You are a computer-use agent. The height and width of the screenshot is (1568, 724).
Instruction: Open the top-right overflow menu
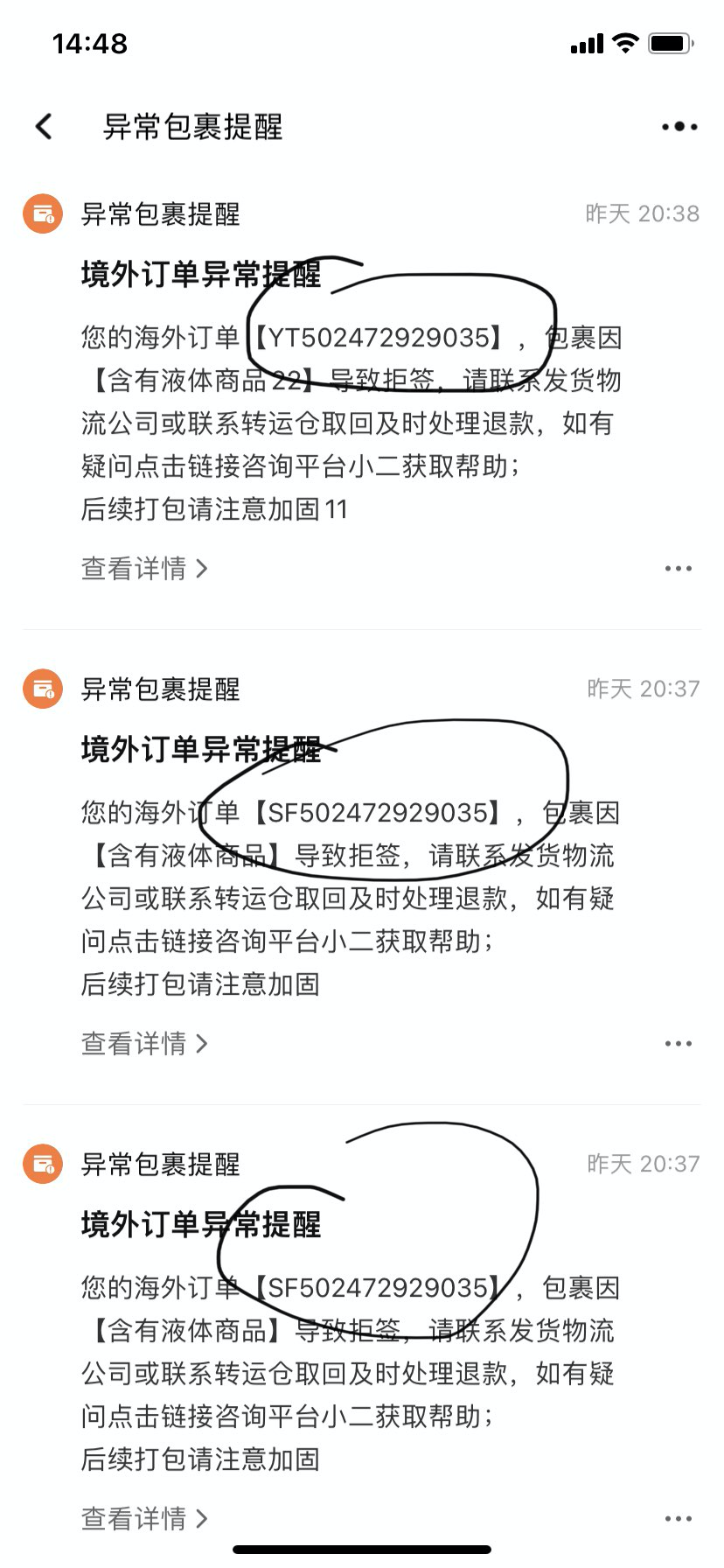point(679,127)
